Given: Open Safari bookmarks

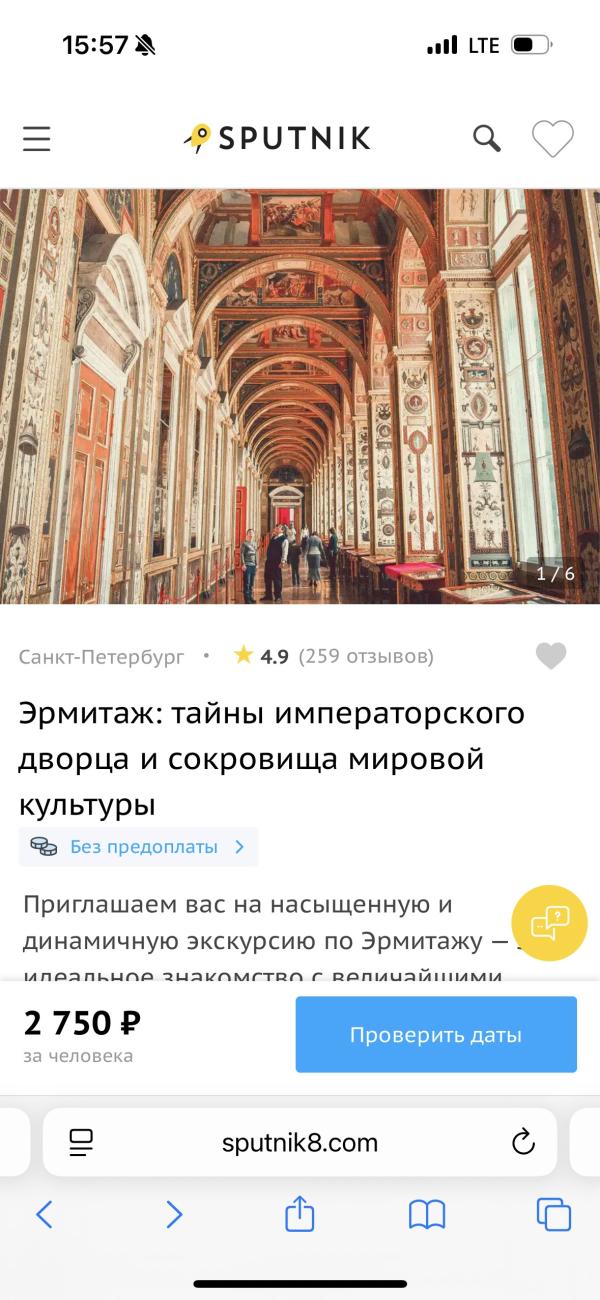Looking at the screenshot, I should point(427,1214).
